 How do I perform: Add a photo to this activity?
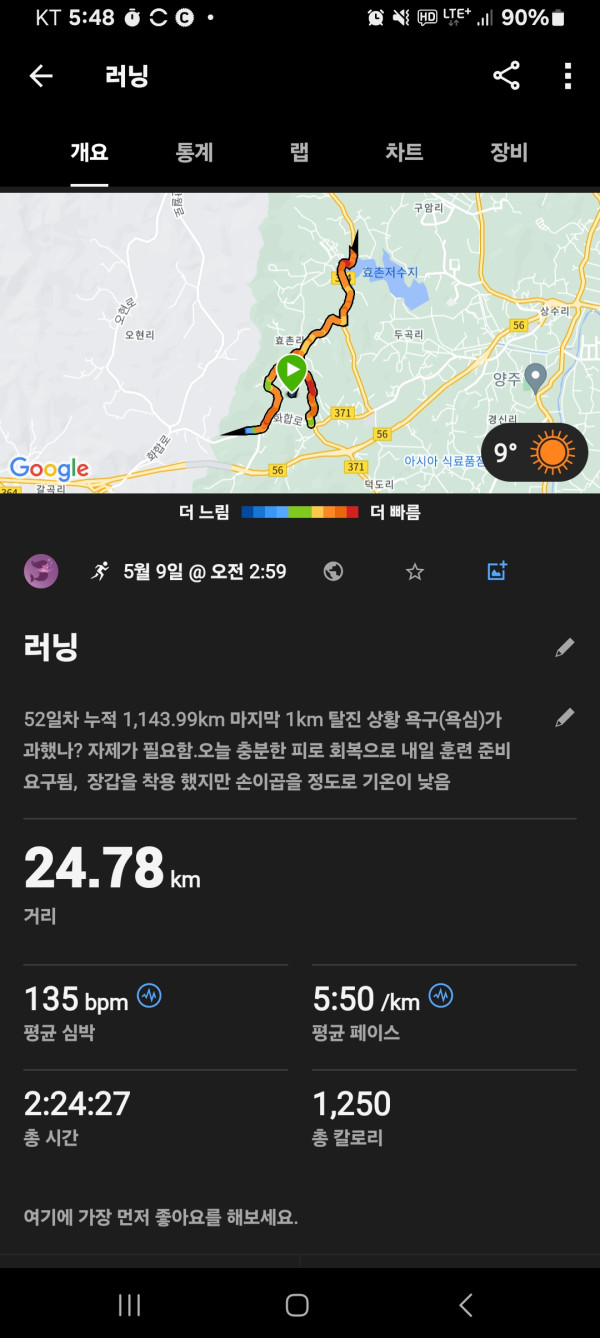point(497,571)
